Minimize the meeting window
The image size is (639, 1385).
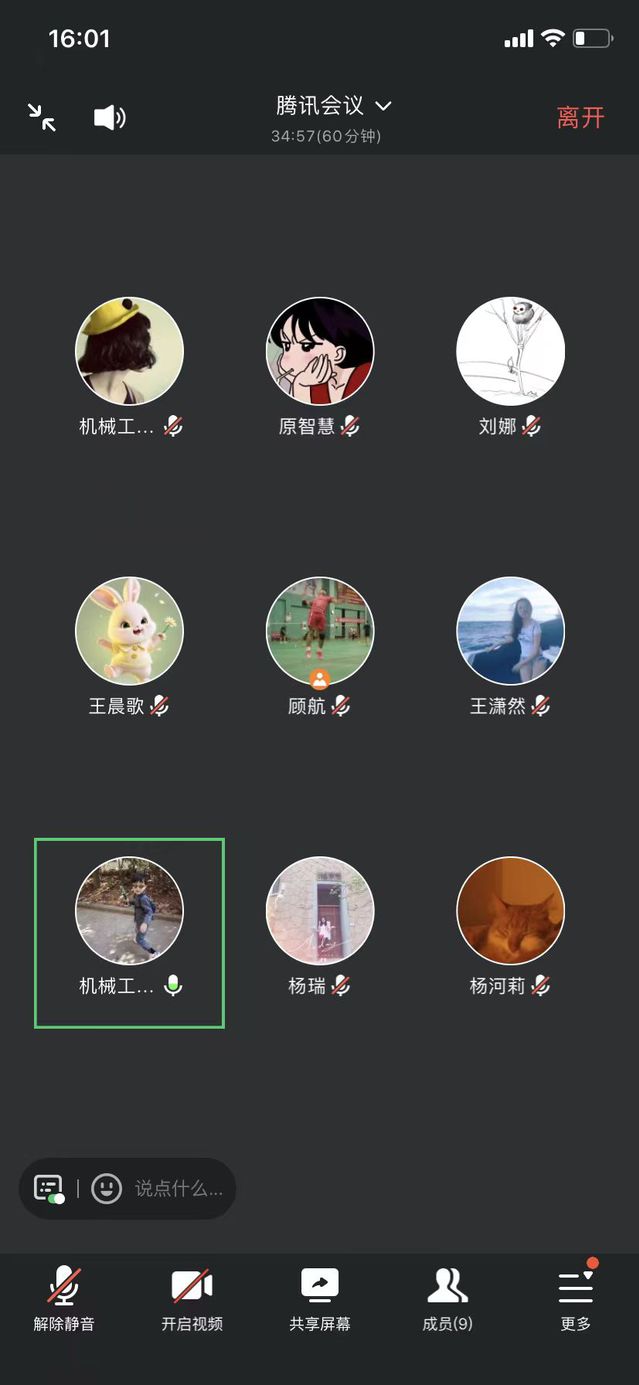42,117
